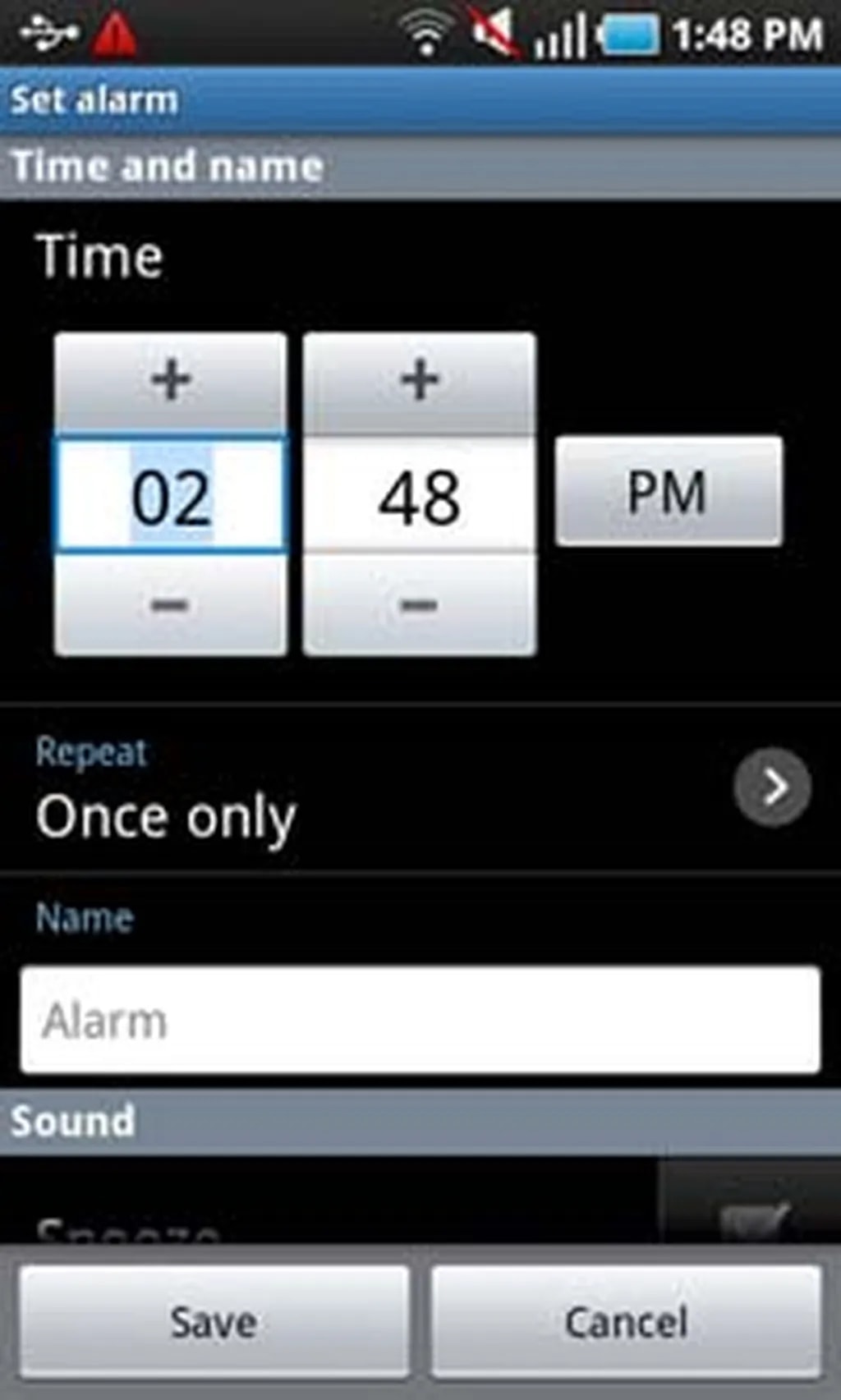The height and width of the screenshot is (1400, 841).
Task: Decrease the hour with the minus button
Action: coord(171,606)
